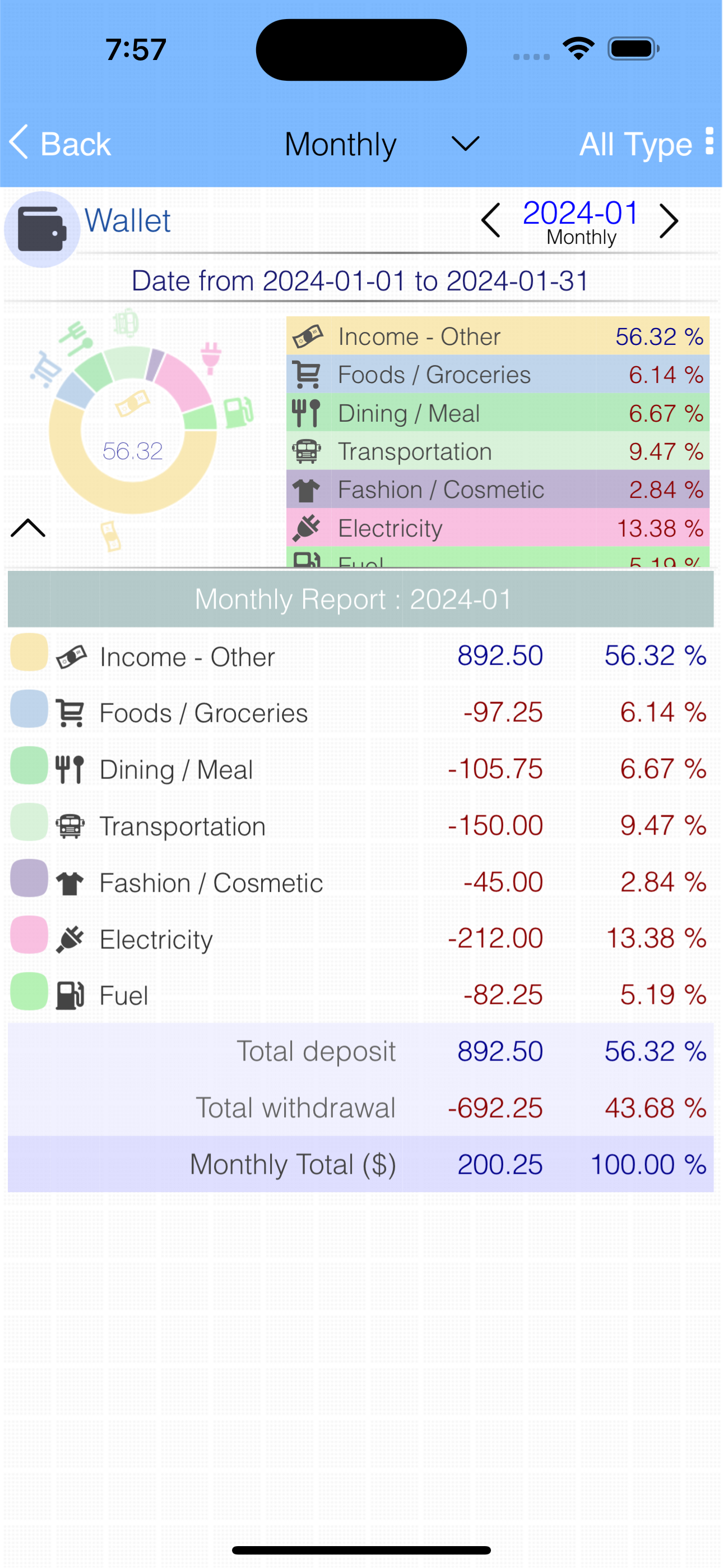Click the Transportation bus icon
The height and width of the screenshot is (1568, 723).
(x=71, y=825)
